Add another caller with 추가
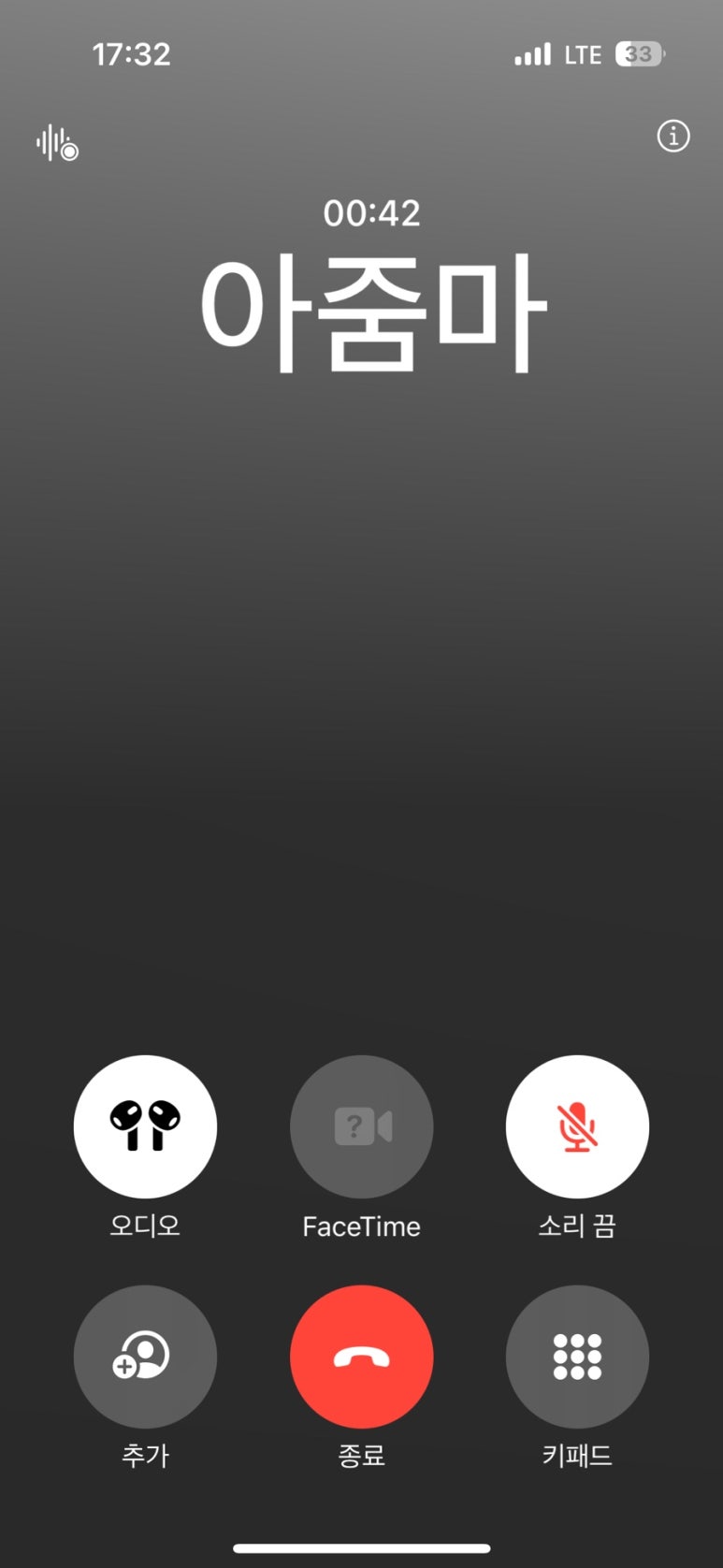Viewport: 723px width, 1568px height. click(x=145, y=1357)
